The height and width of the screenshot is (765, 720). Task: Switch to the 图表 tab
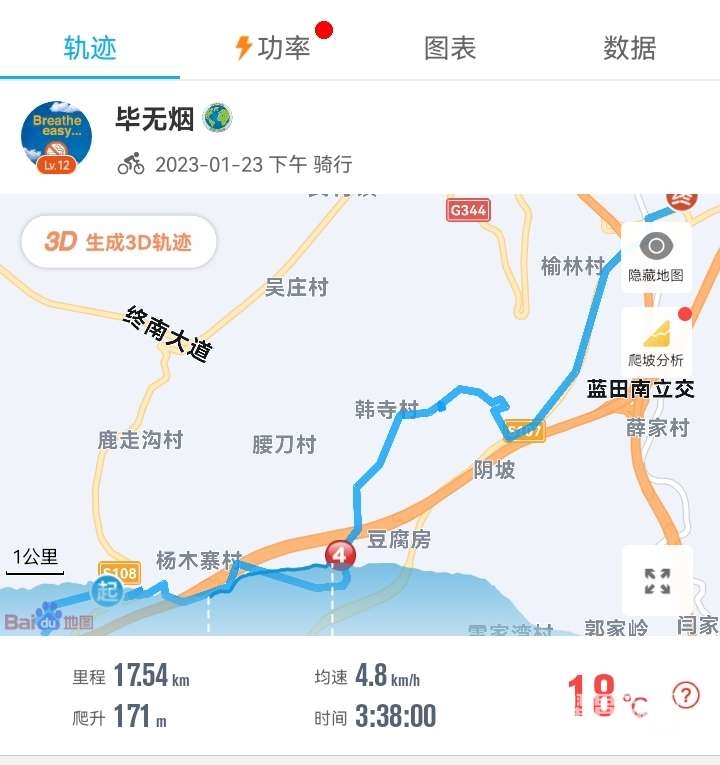(450, 48)
